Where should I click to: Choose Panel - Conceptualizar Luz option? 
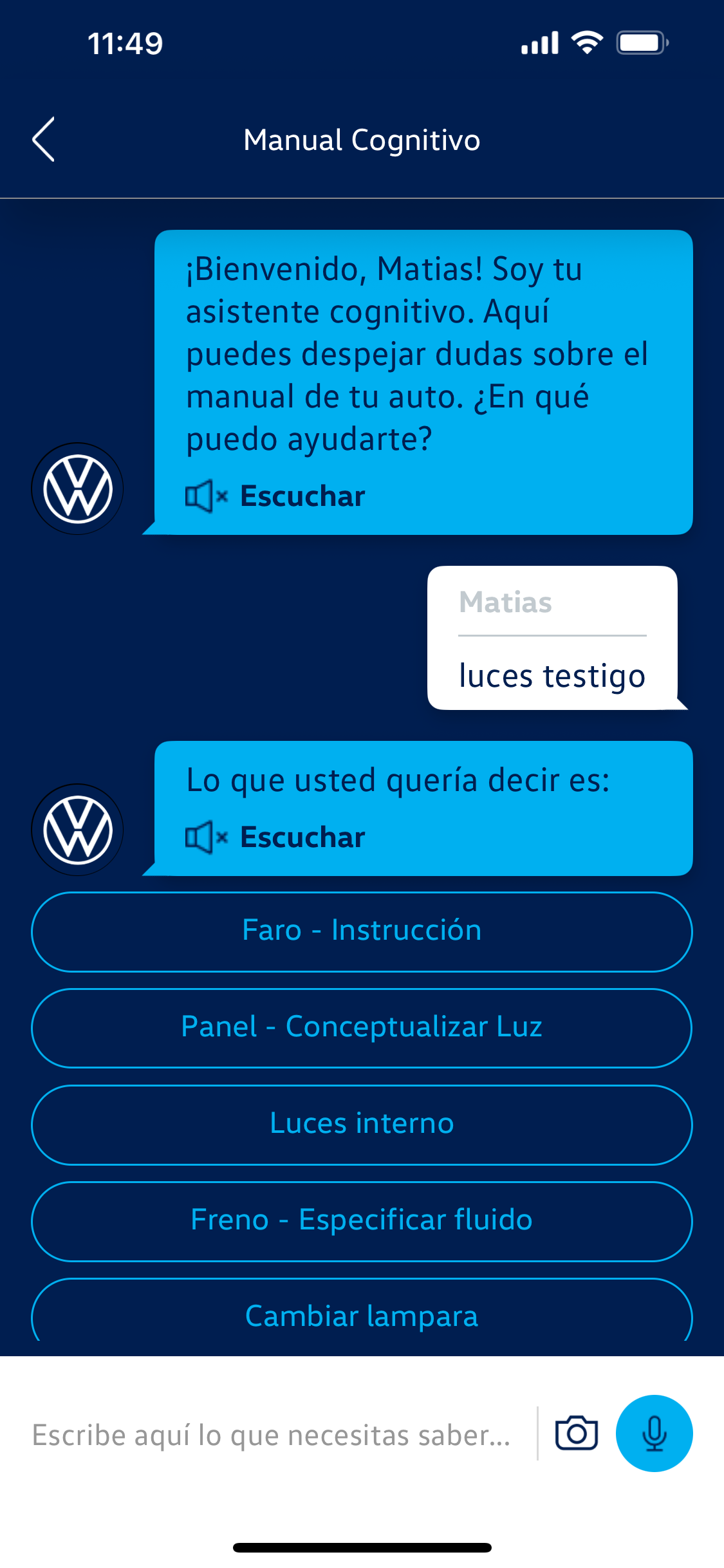pos(362,1027)
